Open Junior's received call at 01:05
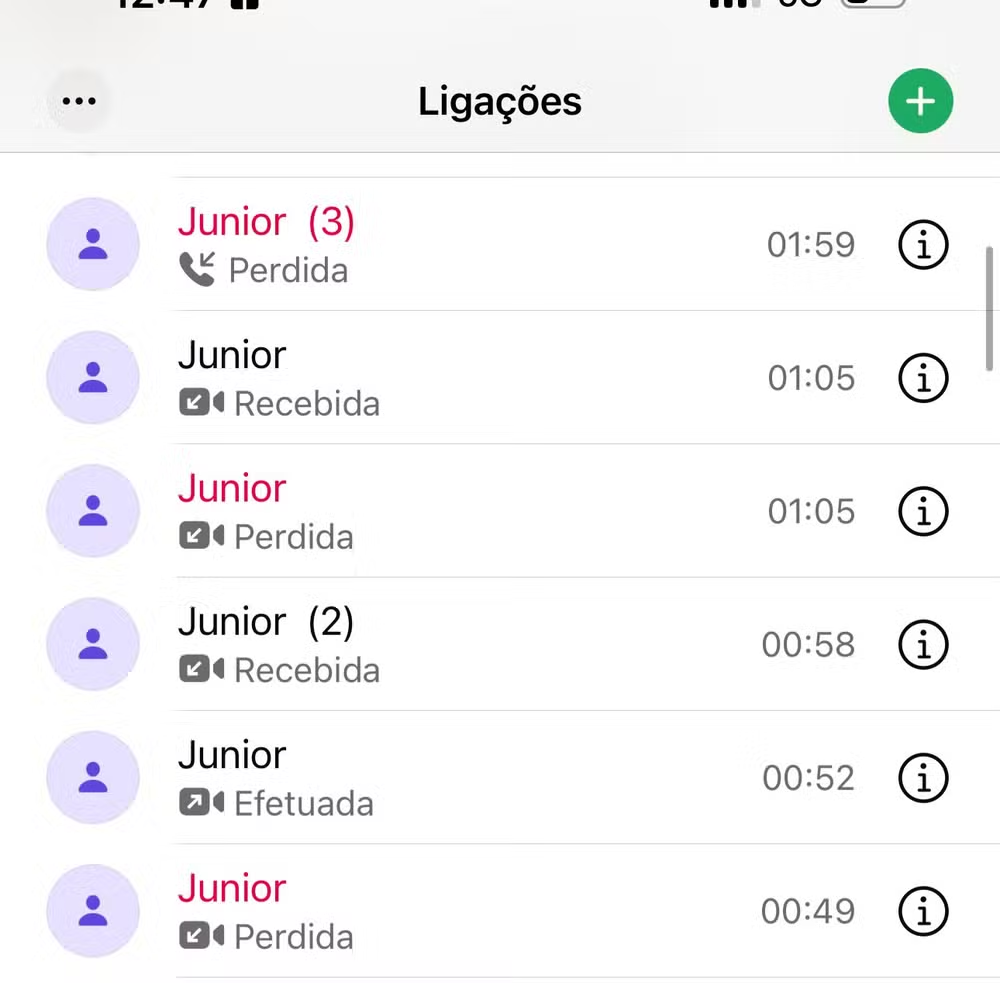The height and width of the screenshot is (983, 1000). coord(450,378)
